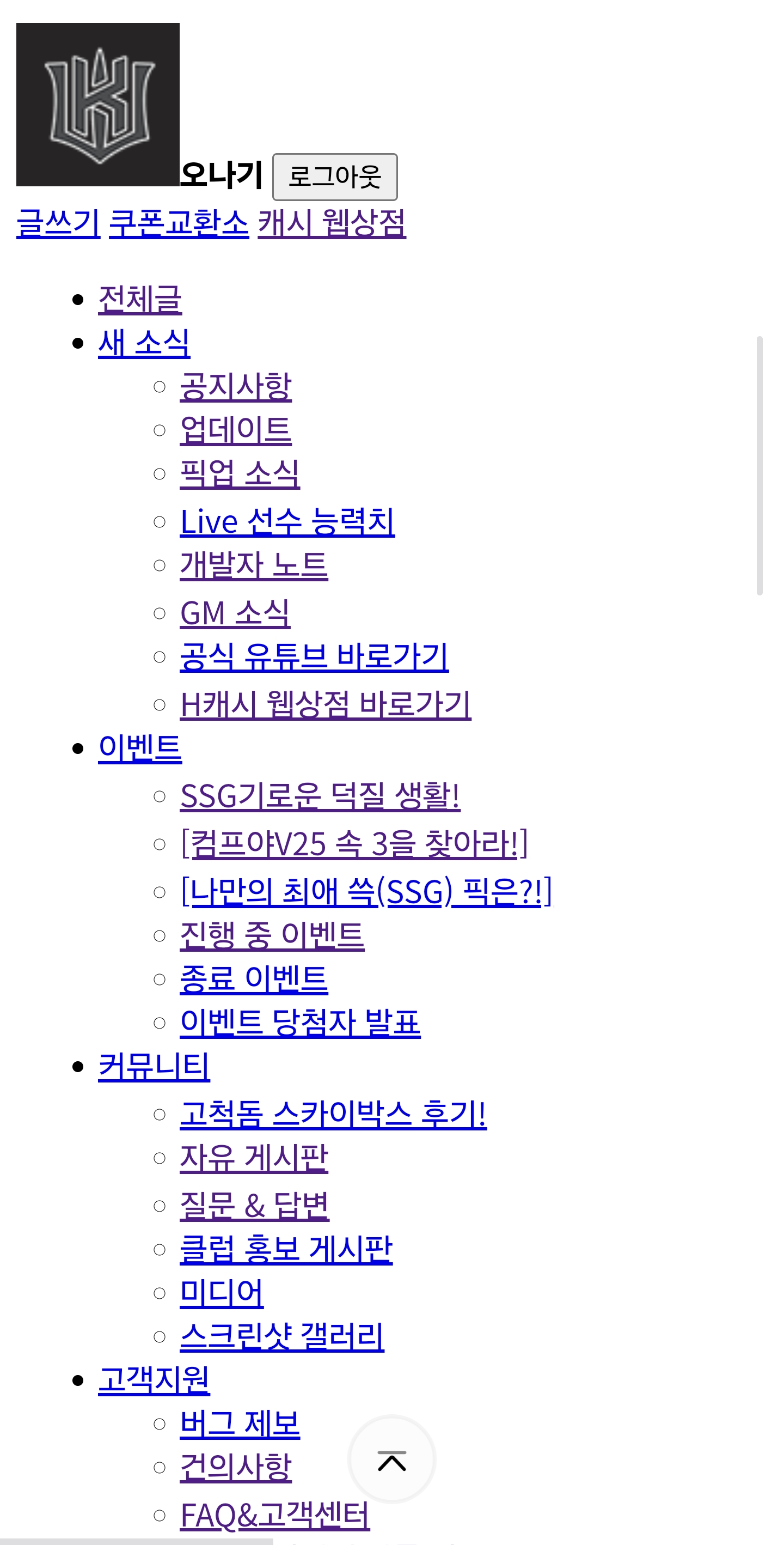This screenshot has height=1545, width=784.
Task: Open 공지사항 under 새 소식
Action: (236, 386)
